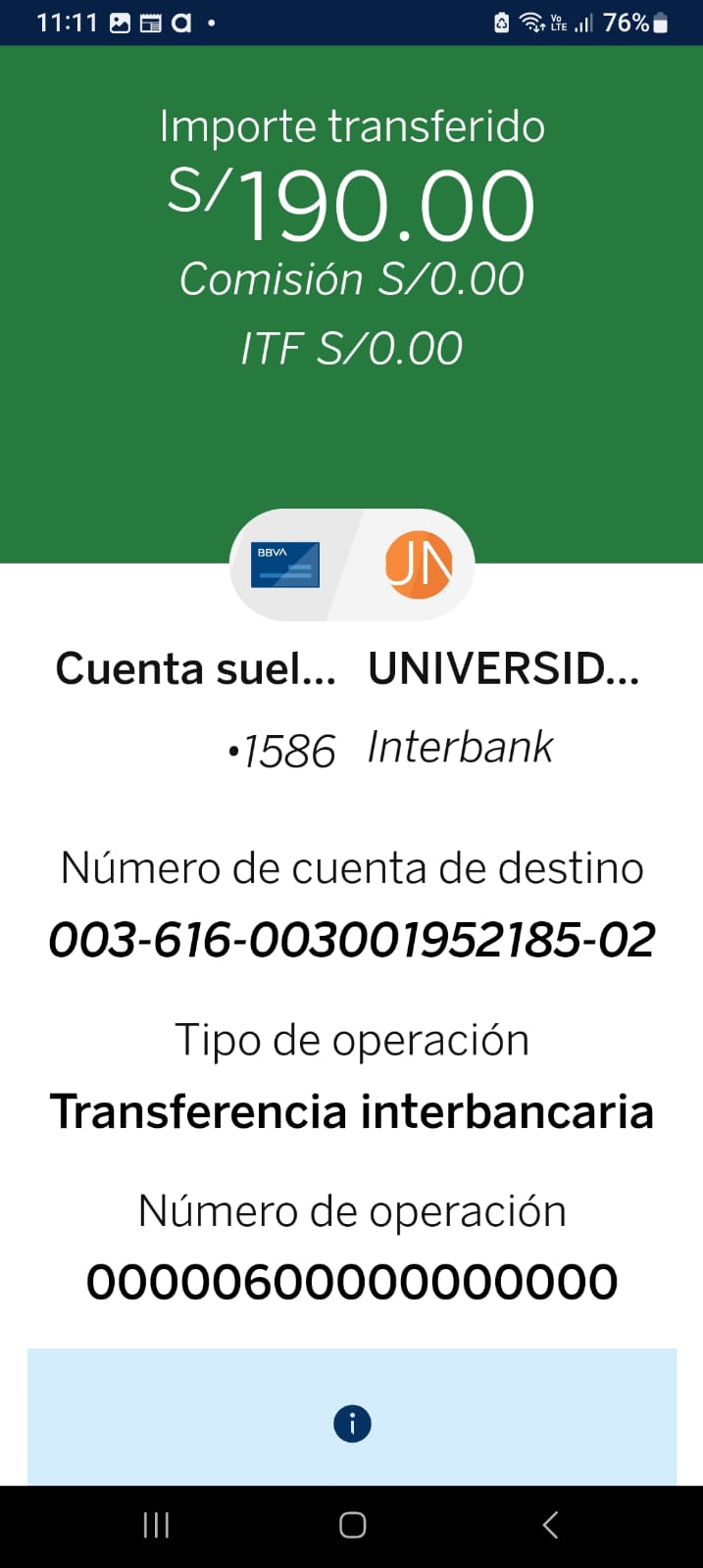
Task: Open the recent apps view
Action: tap(156, 1525)
